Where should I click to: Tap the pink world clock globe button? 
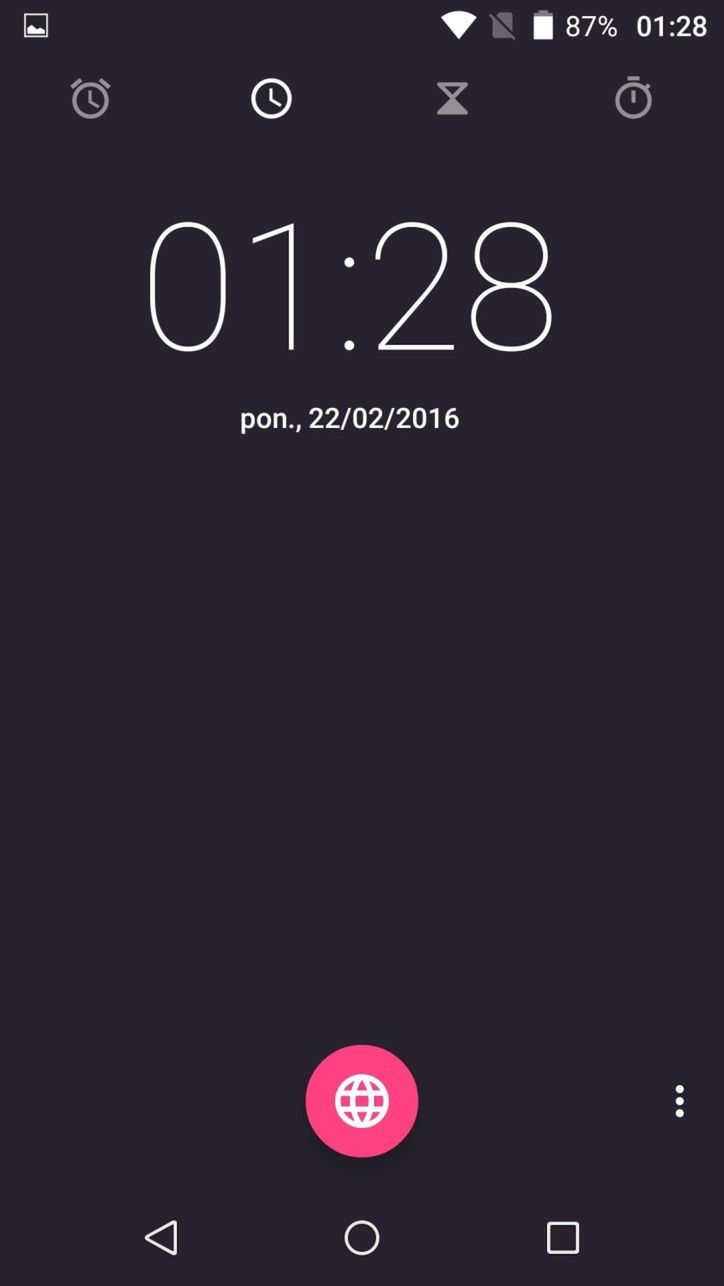[x=362, y=1101]
